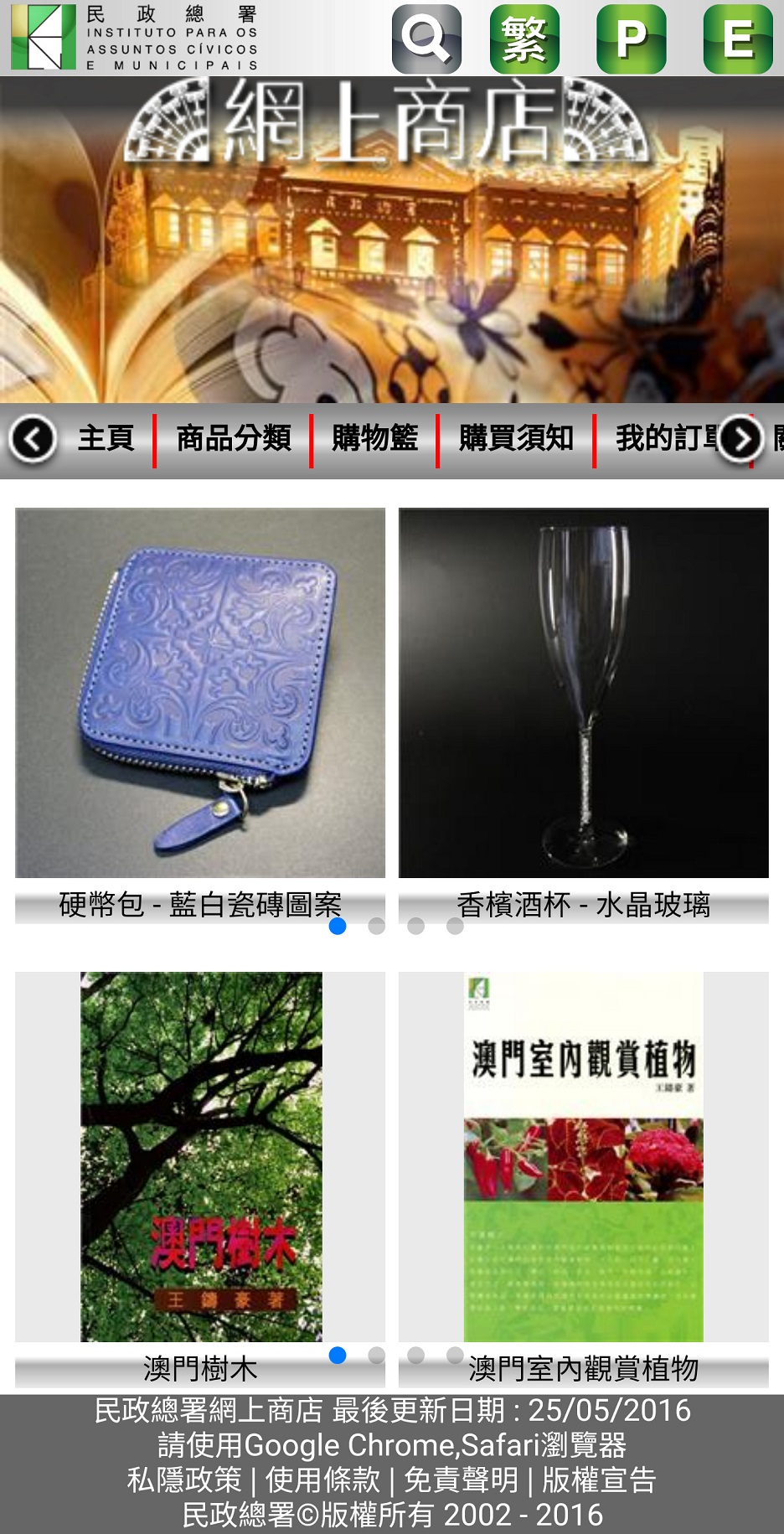
Task: Switch language to Traditional Chinese (繁)
Action: pyautogui.click(x=524, y=39)
